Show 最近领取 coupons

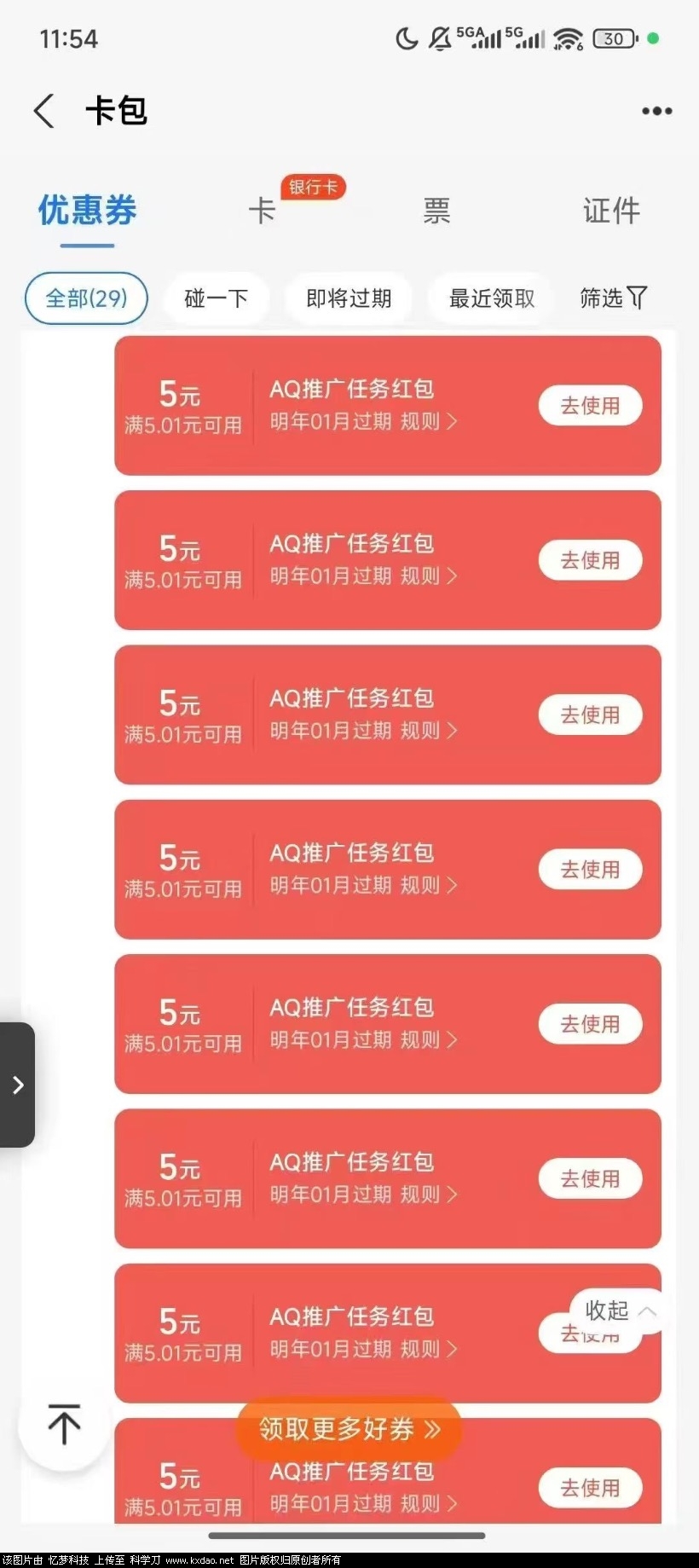[x=492, y=298]
